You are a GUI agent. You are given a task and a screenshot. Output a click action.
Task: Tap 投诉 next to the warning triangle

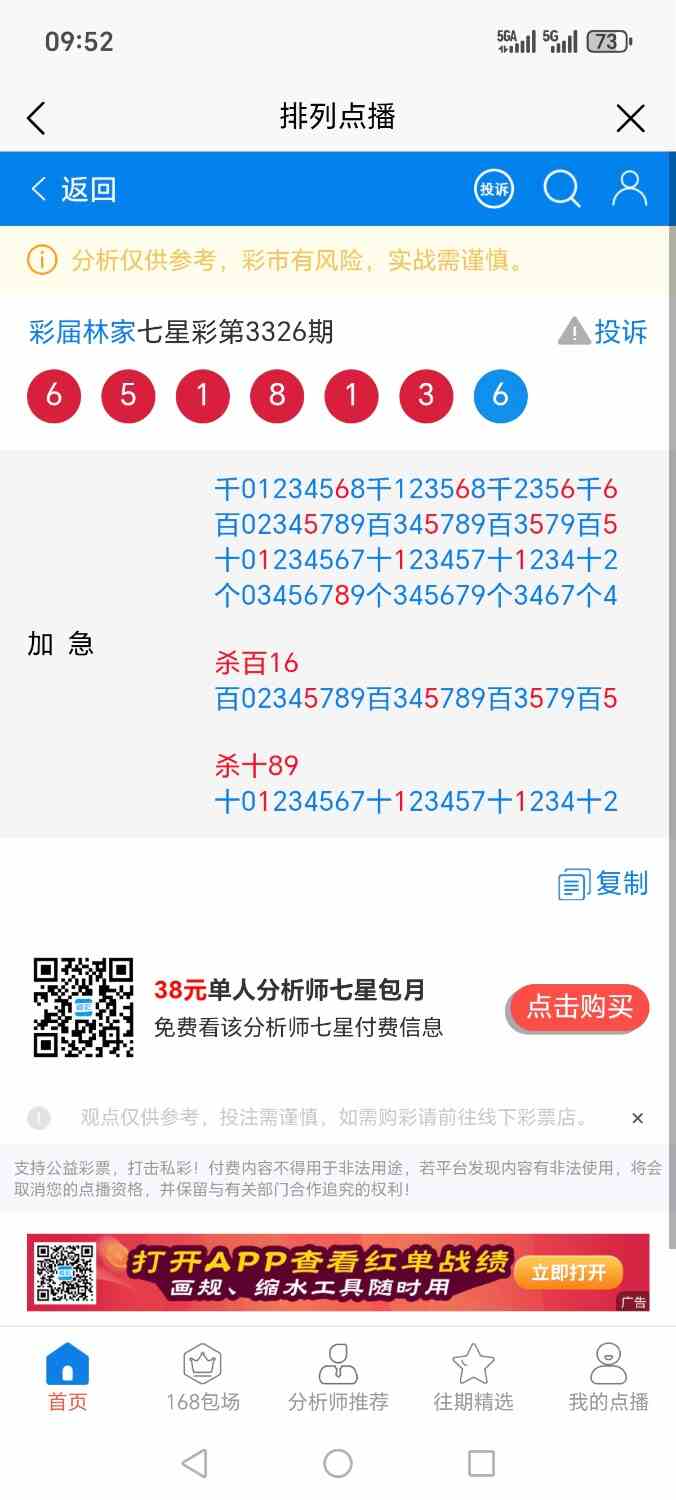pos(603,332)
